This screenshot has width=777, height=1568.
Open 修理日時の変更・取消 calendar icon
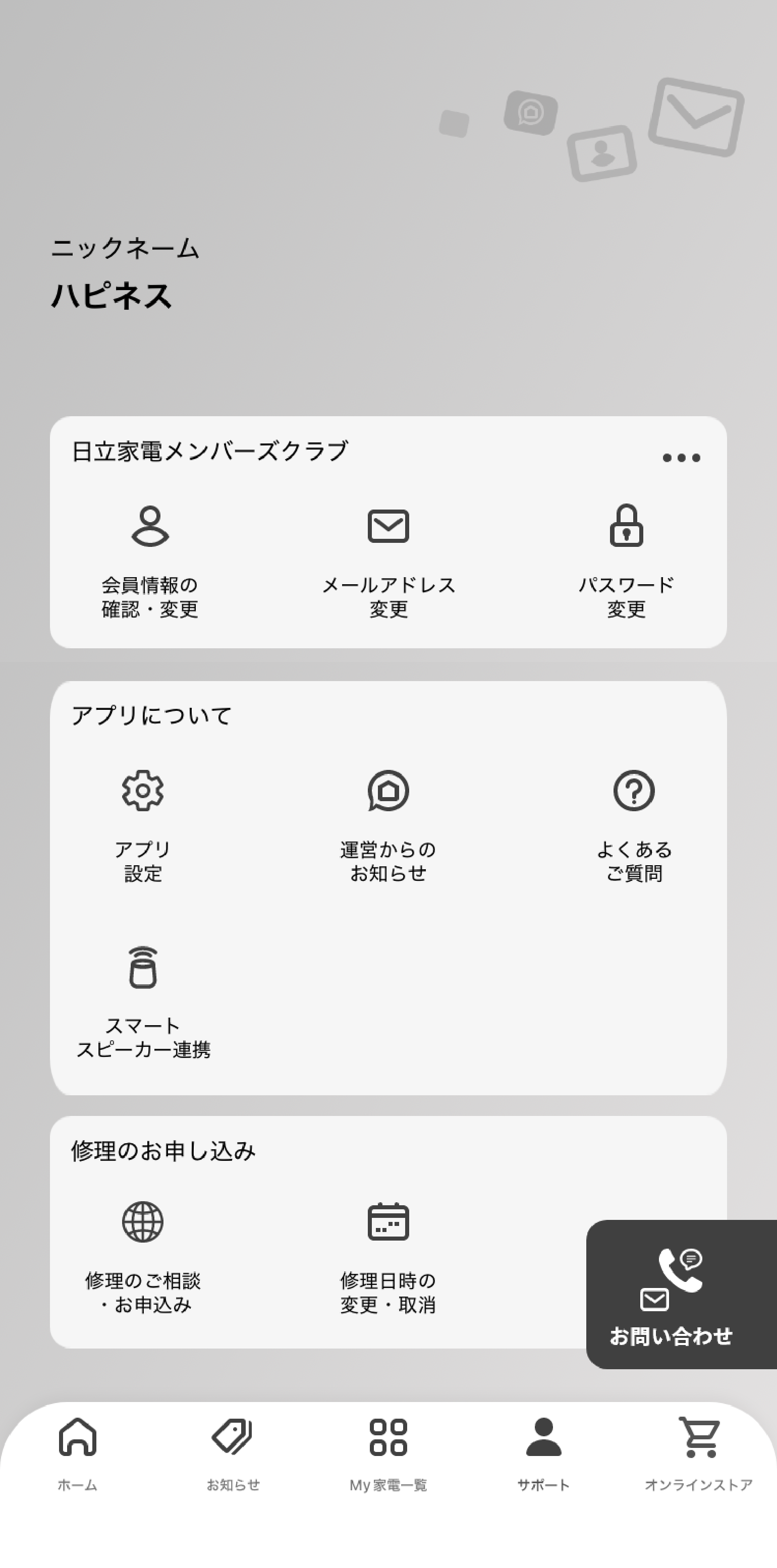(x=388, y=1220)
